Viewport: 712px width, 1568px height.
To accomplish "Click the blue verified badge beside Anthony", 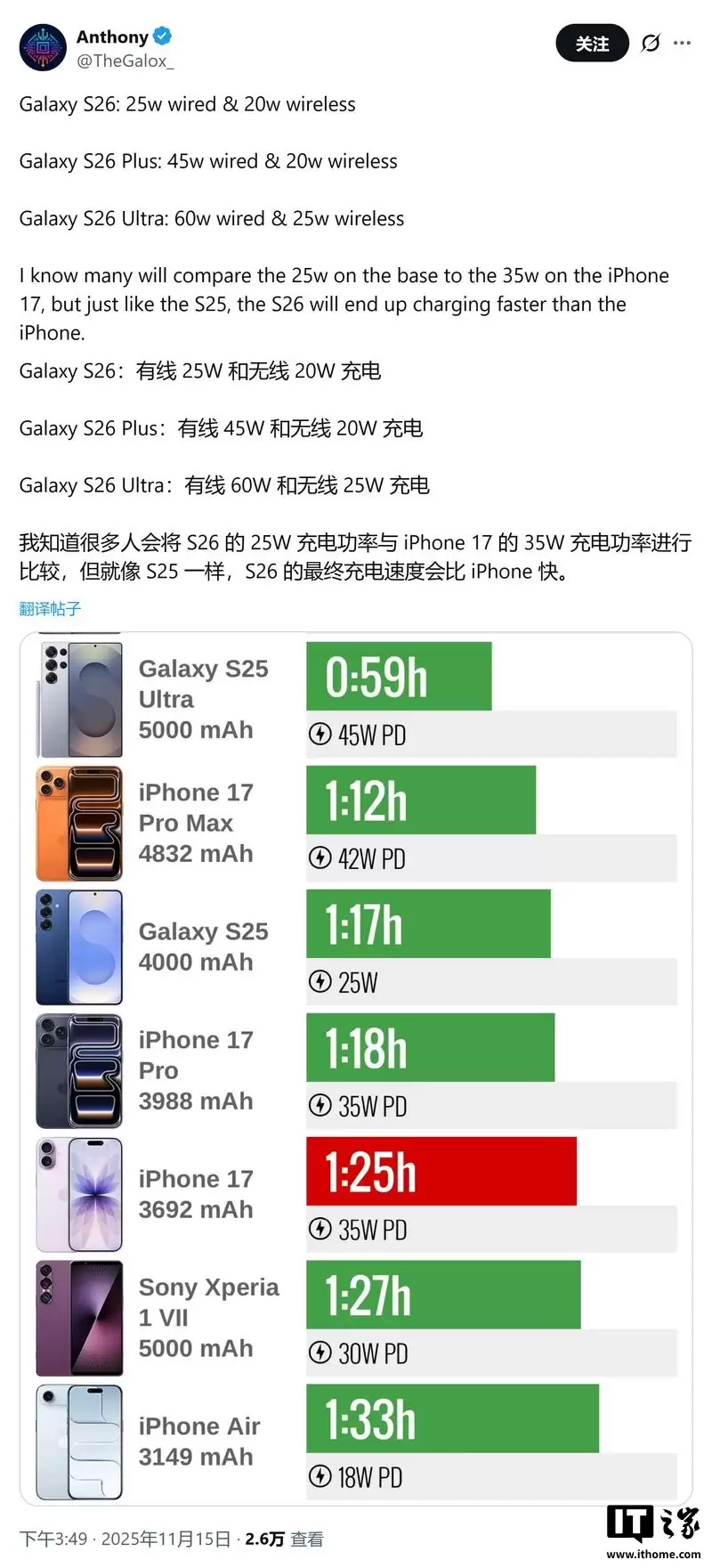I will (x=160, y=37).
